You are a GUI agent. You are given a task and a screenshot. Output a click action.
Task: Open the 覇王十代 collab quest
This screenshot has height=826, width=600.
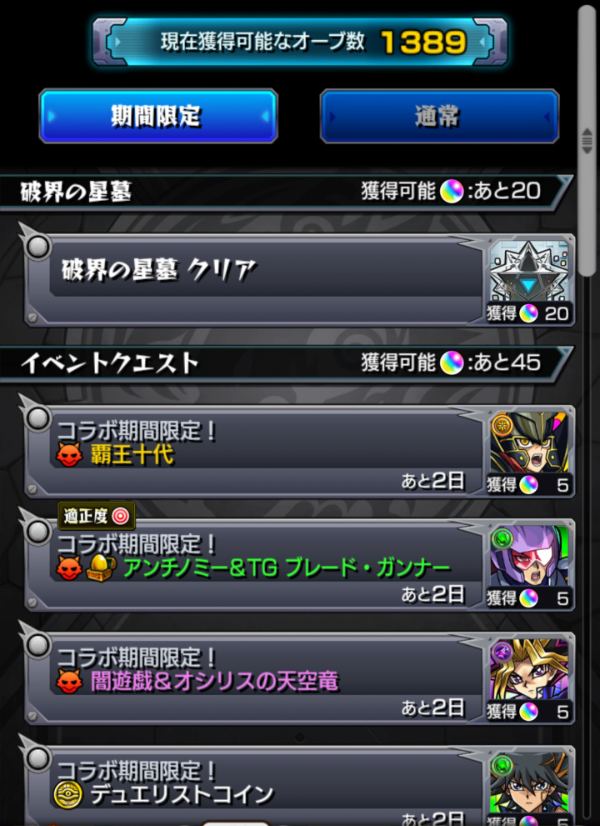(270, 450)
